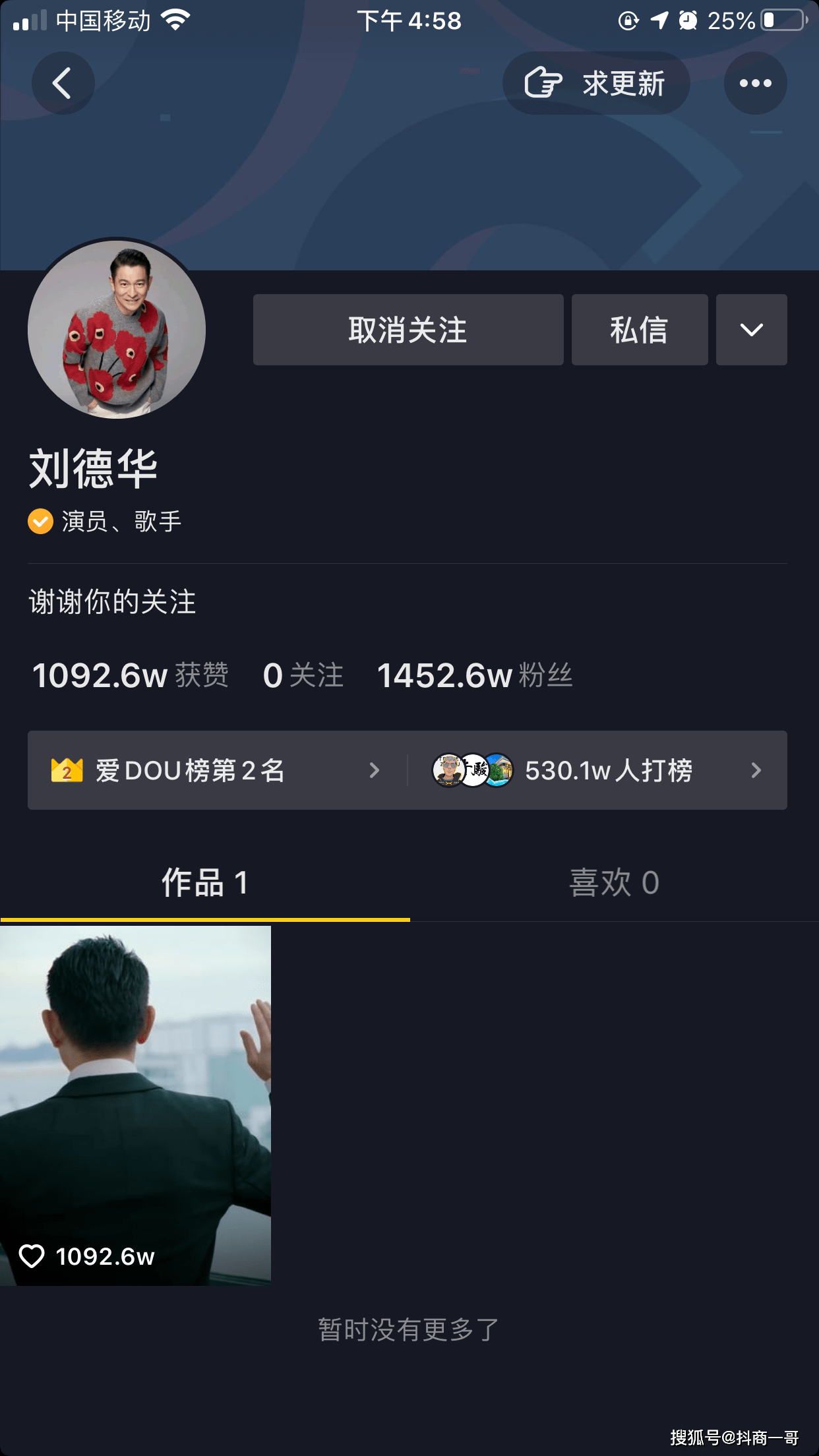Go back using the back arrow

click(63, 84)
